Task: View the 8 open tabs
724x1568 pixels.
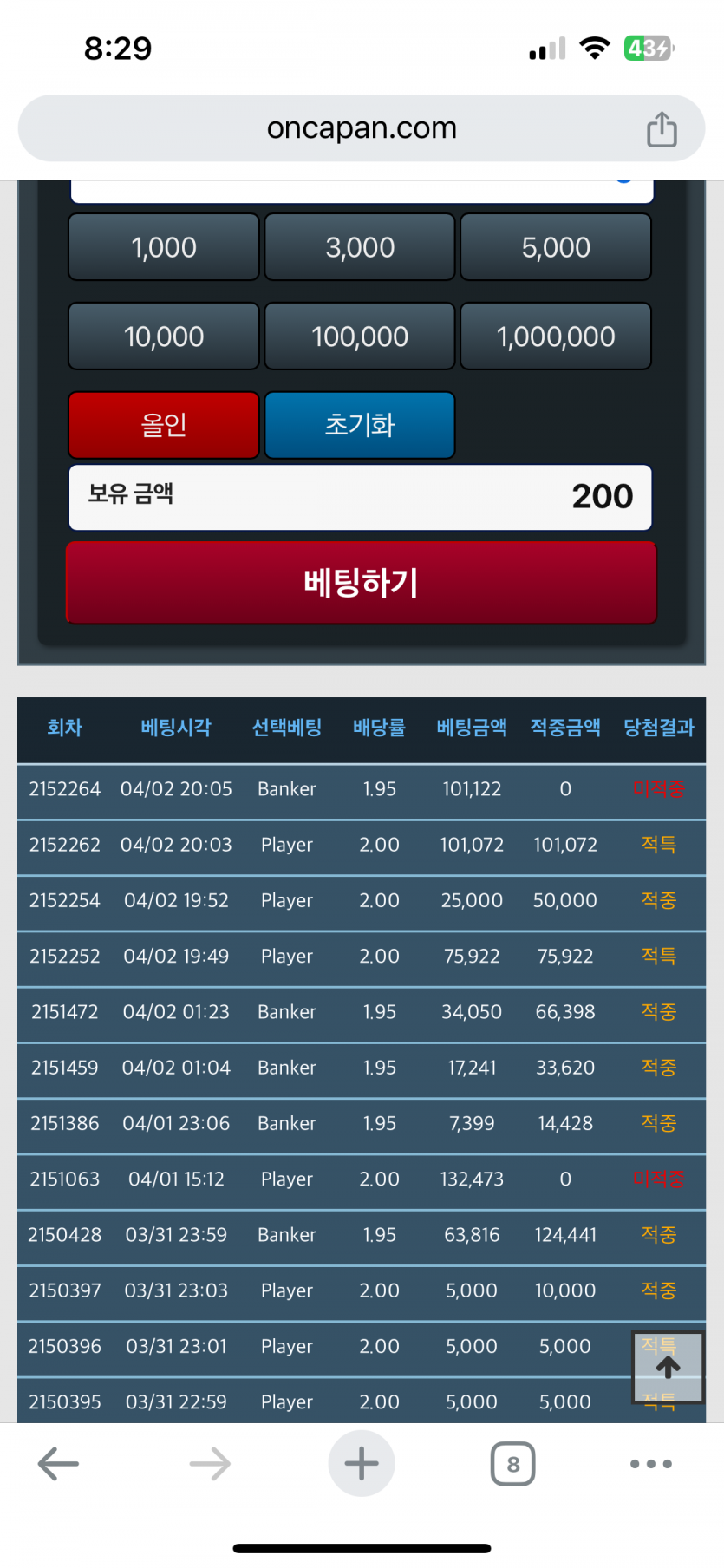Action: pyautogui.click(x=512, y=1464)
